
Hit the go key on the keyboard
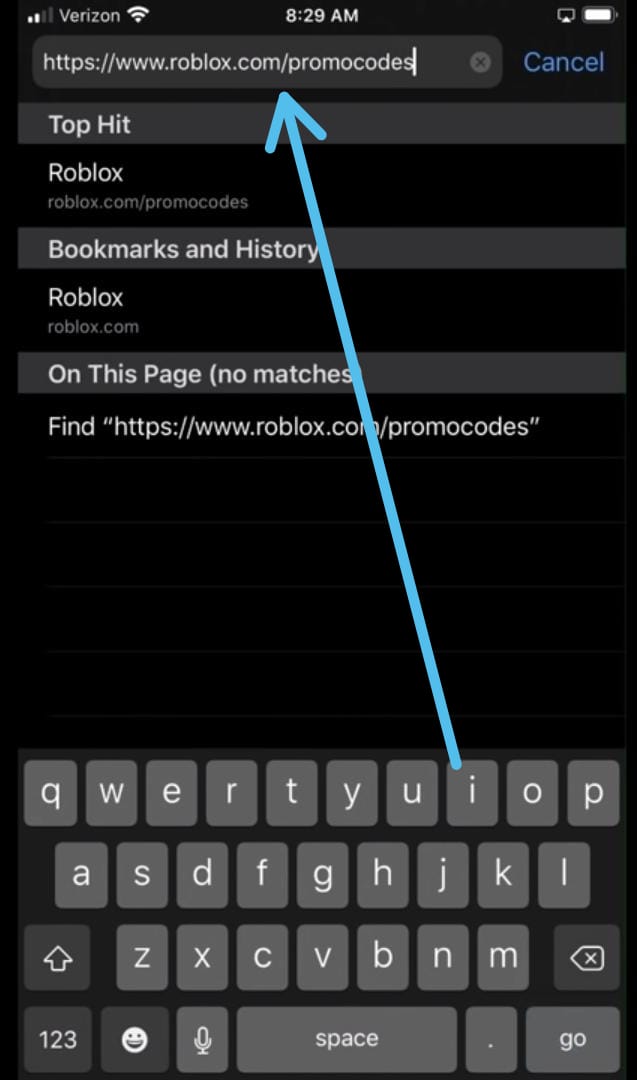point(572,1039)
